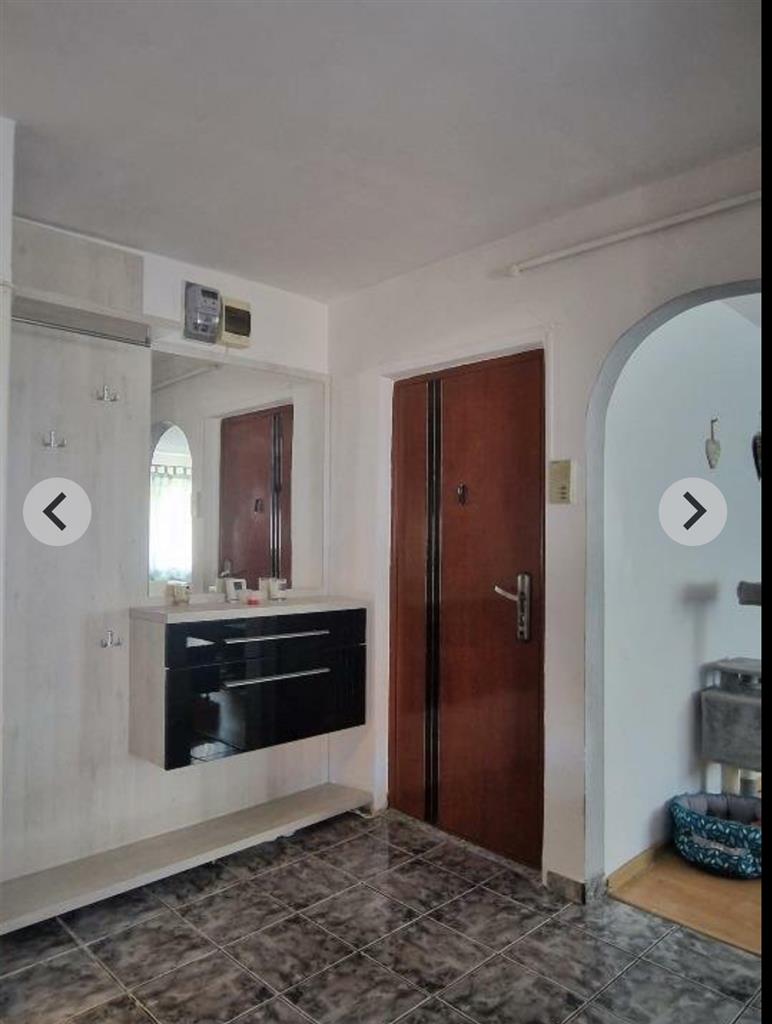Go to the previous photo

(x=57, y=512)
